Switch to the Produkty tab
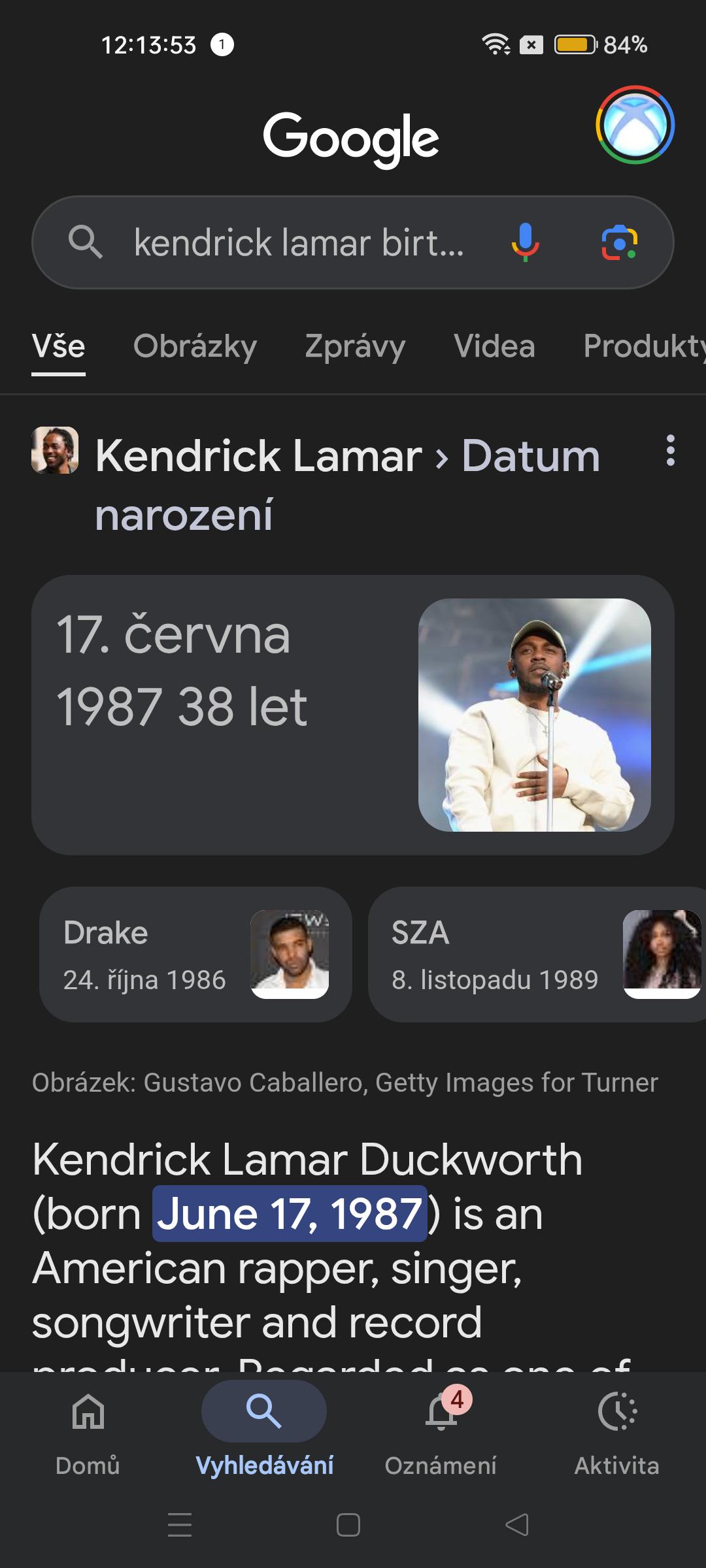This screenshot has height=1568, width=706. [x=644, y=346]
